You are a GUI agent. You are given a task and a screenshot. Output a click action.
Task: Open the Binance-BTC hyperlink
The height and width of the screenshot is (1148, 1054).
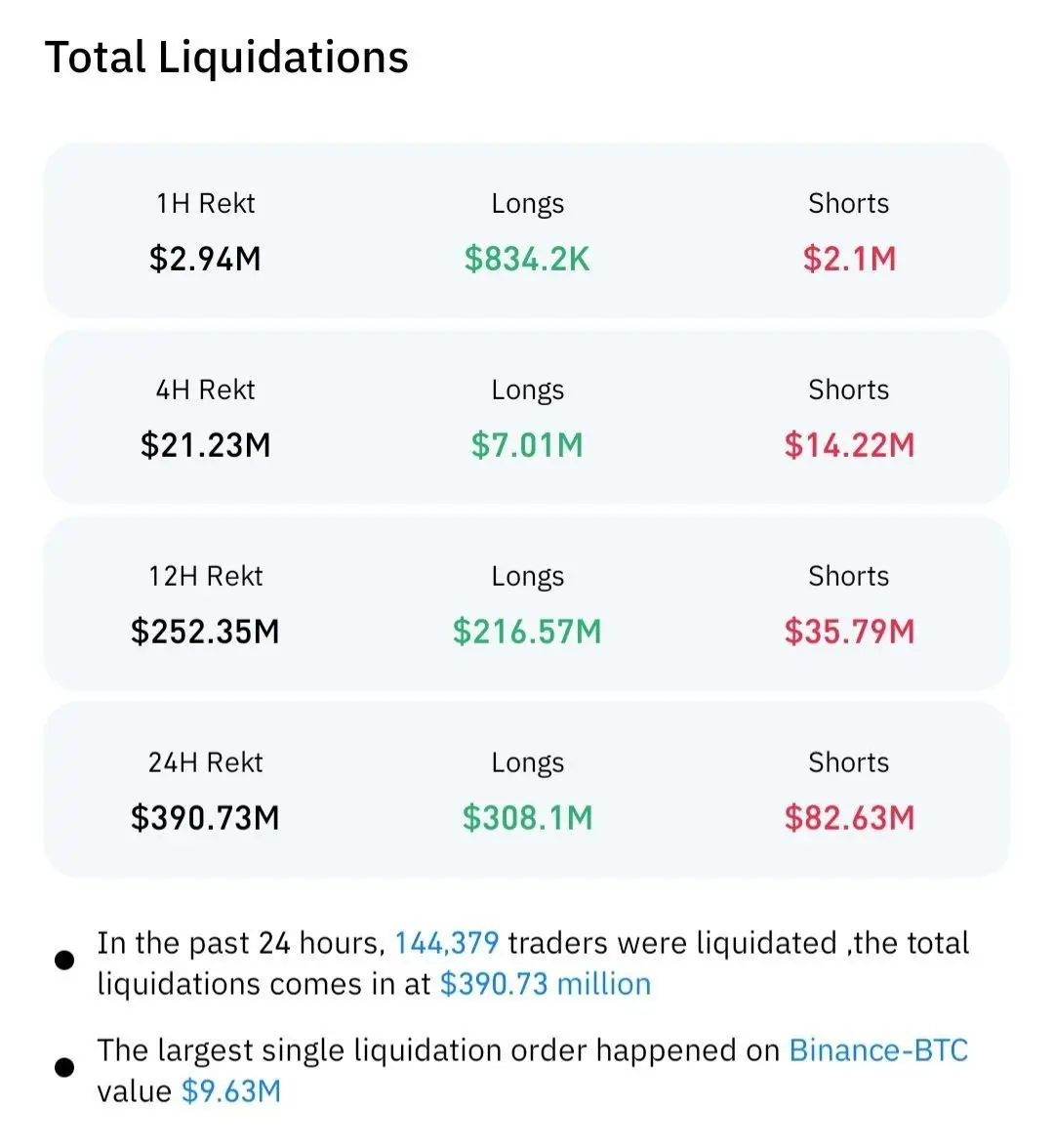tap(877, 1050)
